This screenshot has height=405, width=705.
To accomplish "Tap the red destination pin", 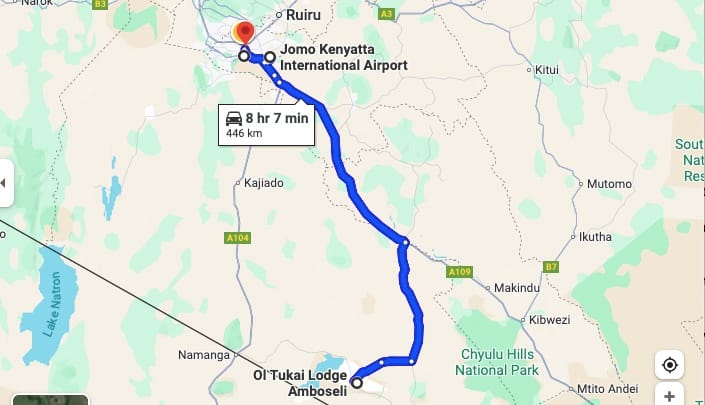I will pos(243,30).
